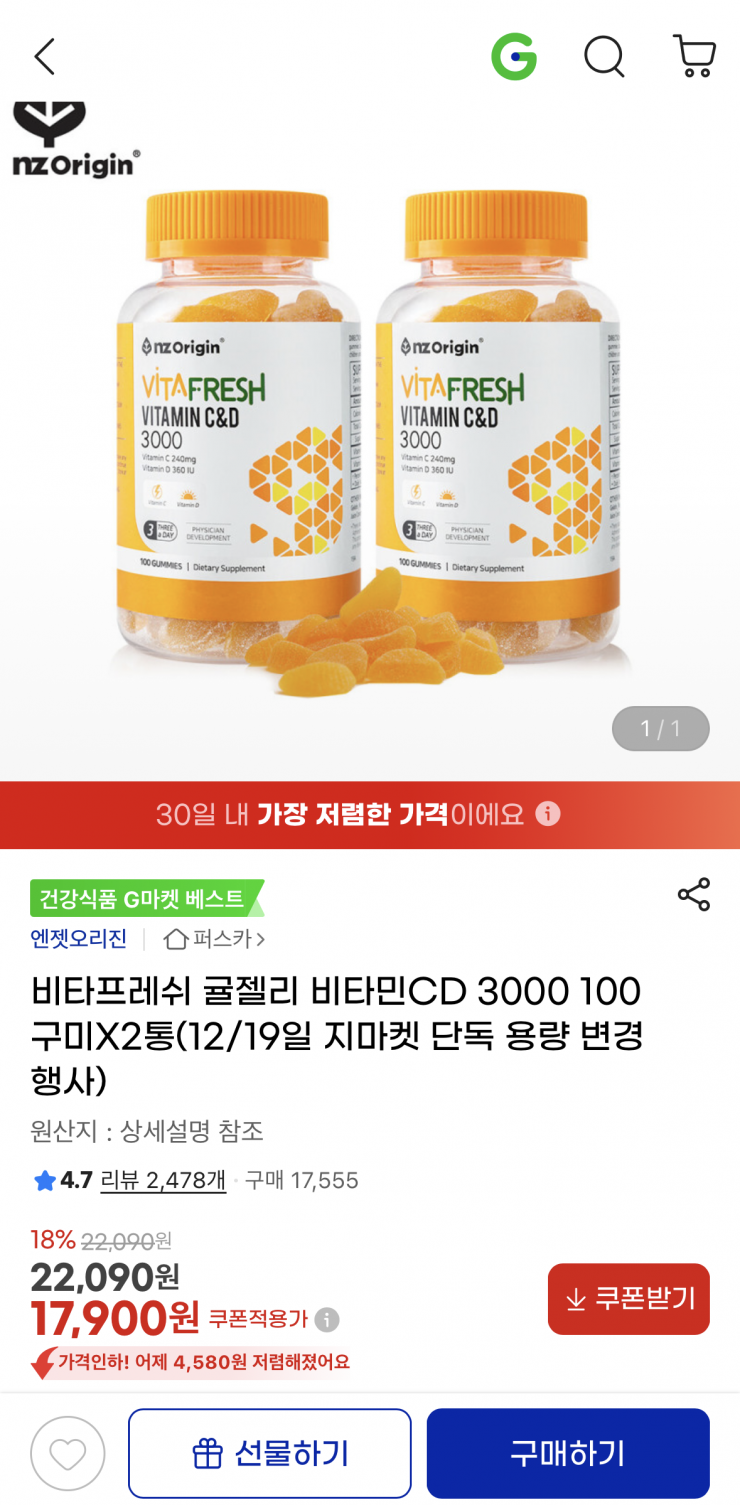Tap the info icon beside 쿠폰적용가 price
Image resolution: width=740 pixels, height=1505 pixels.
pos(327,1317)
